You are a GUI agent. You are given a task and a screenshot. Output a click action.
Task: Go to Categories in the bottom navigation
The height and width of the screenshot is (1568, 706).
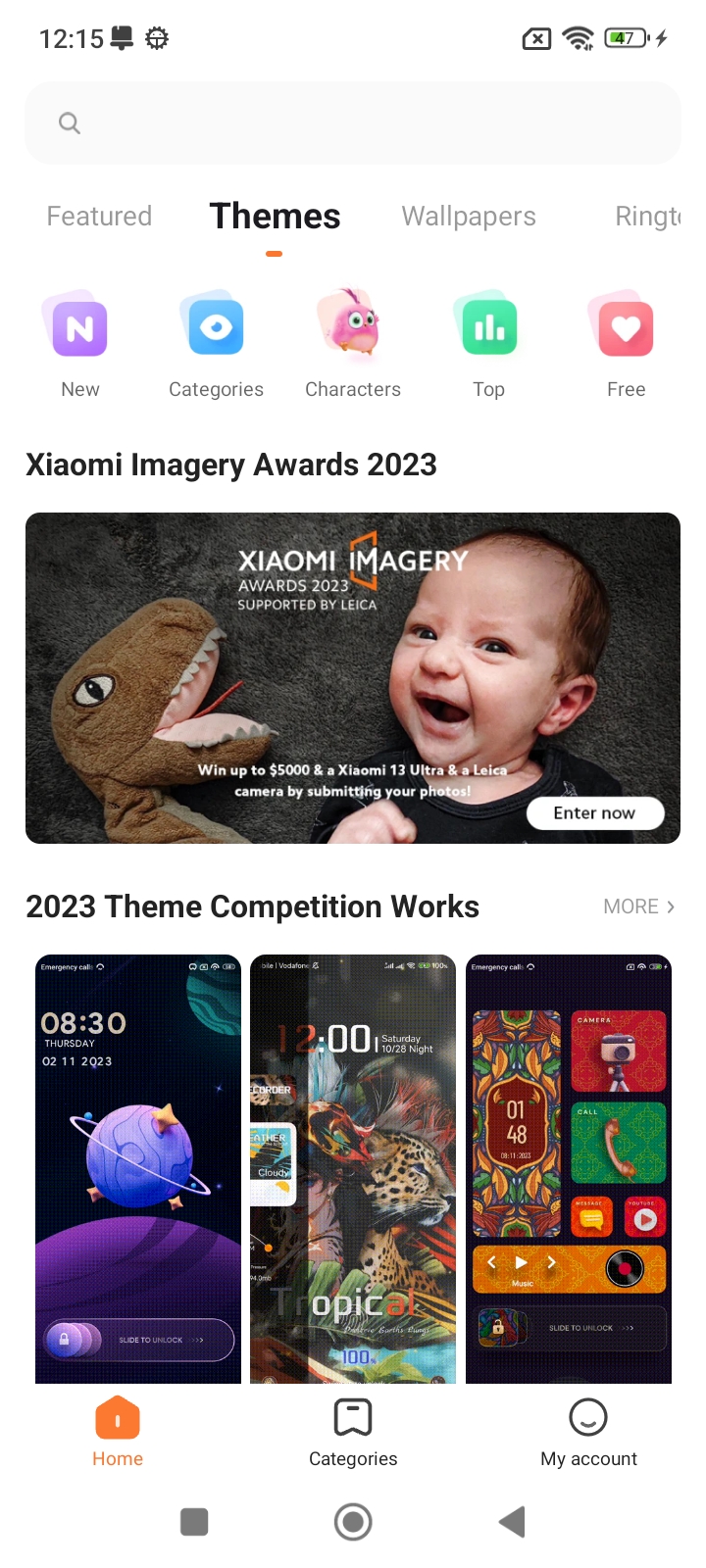(353, 1433)
